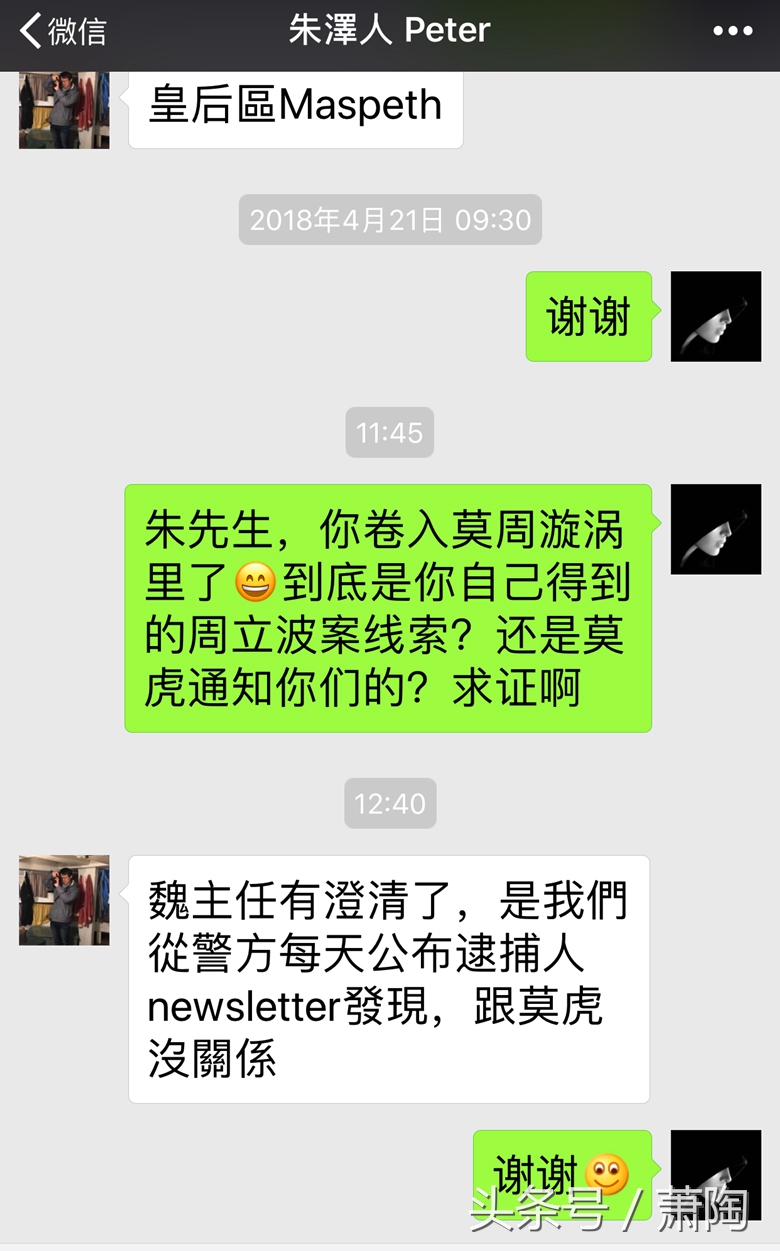Tap your own avatar beside the 谢谢 message
The image size is (780, 1251).
714,316
